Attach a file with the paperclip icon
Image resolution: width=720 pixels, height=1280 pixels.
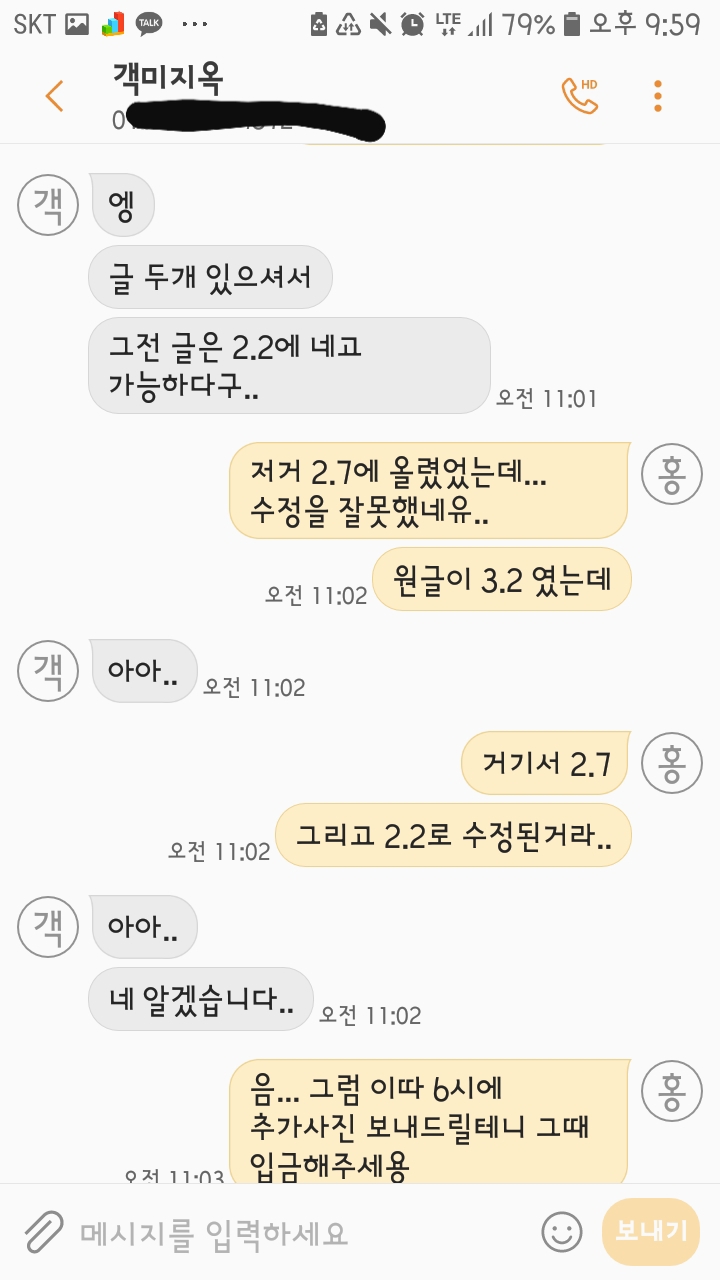[44, 1232]
